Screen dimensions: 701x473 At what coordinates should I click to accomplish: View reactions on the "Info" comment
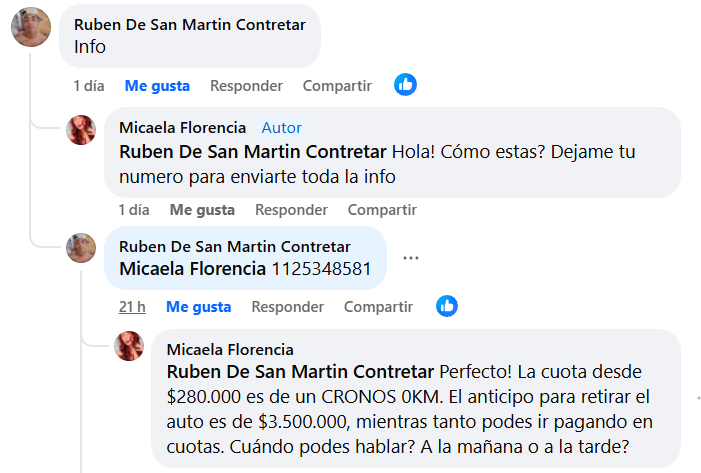pyautogui.click(x=405, y=85)
